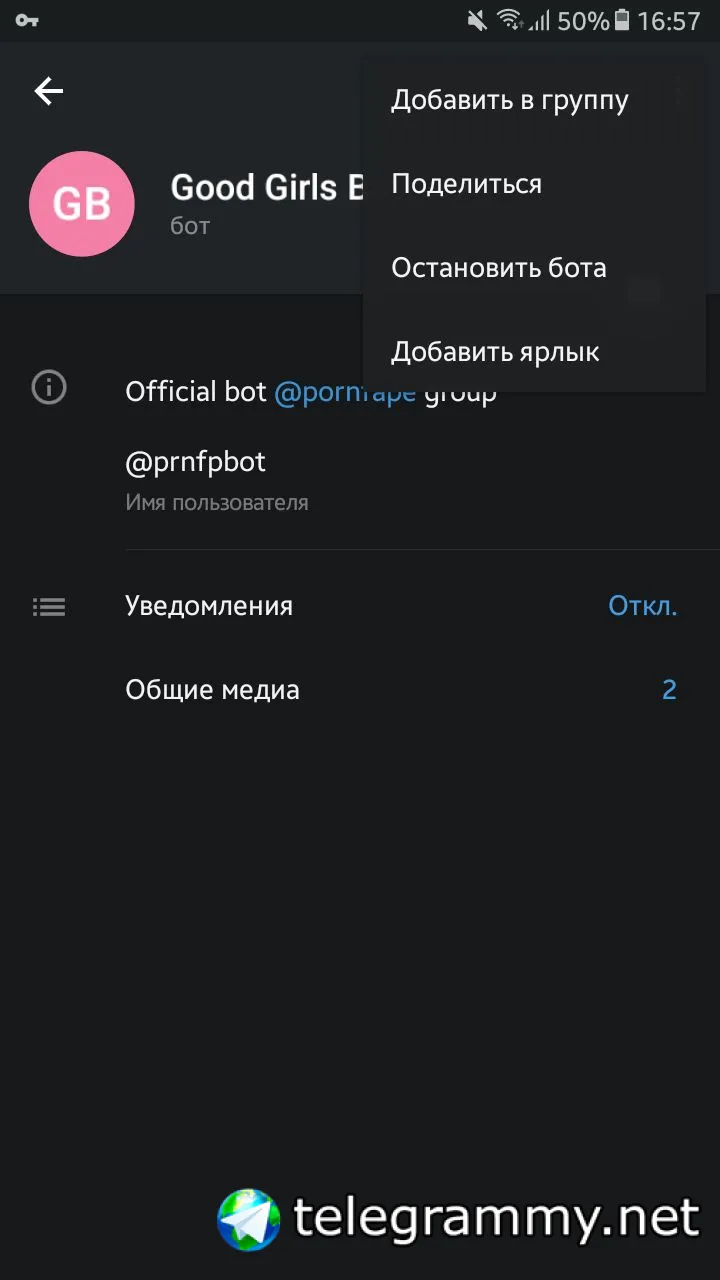The image size is (720, 1280).
Task: Tap 'Остановить бота' to stop the bot
Action: point(498,268)
